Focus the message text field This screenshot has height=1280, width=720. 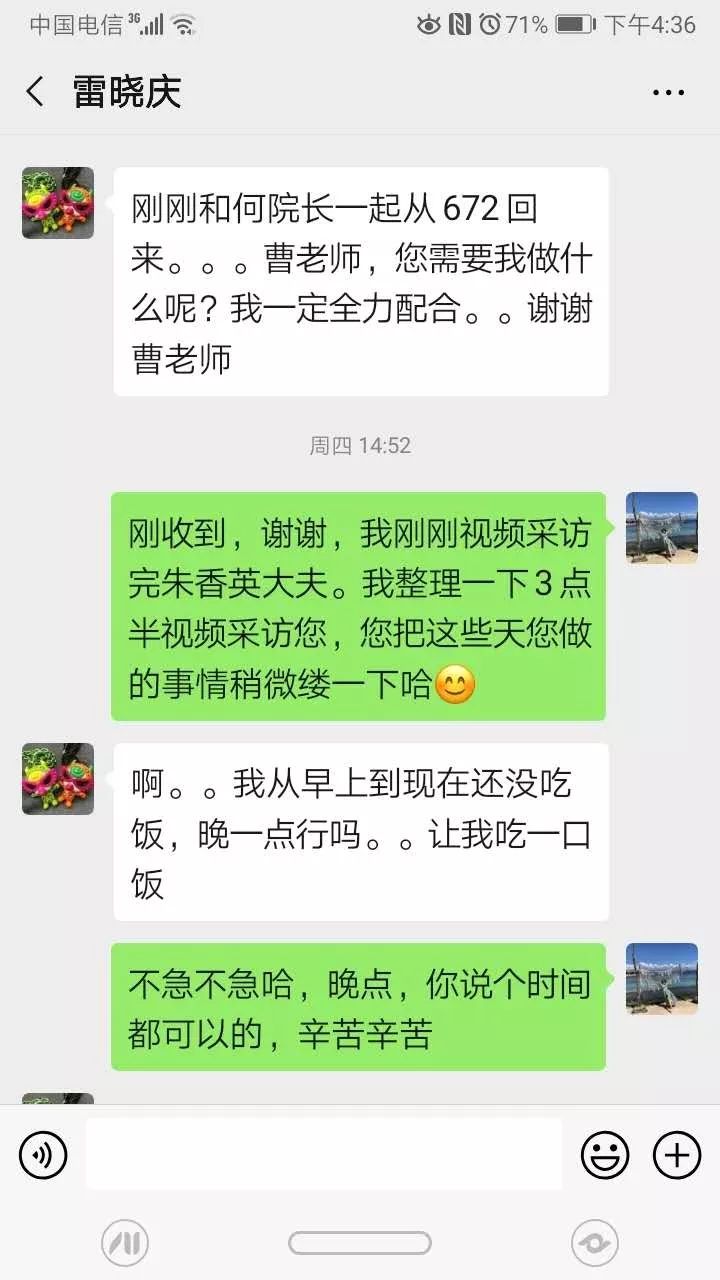[323, 1155]
